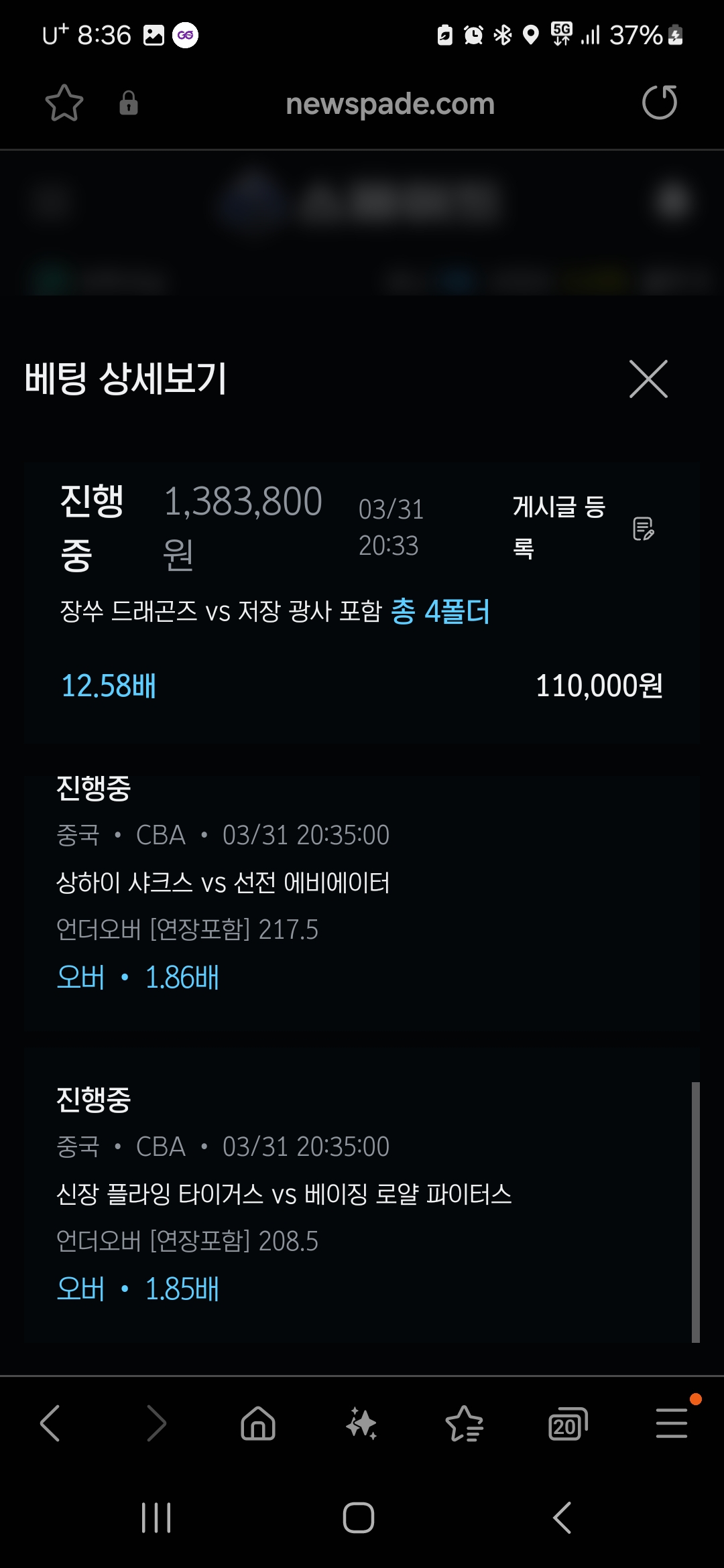This screenshot has width=724, height=1568.
Task: Open the browser home page
Action: [258, 1423]
